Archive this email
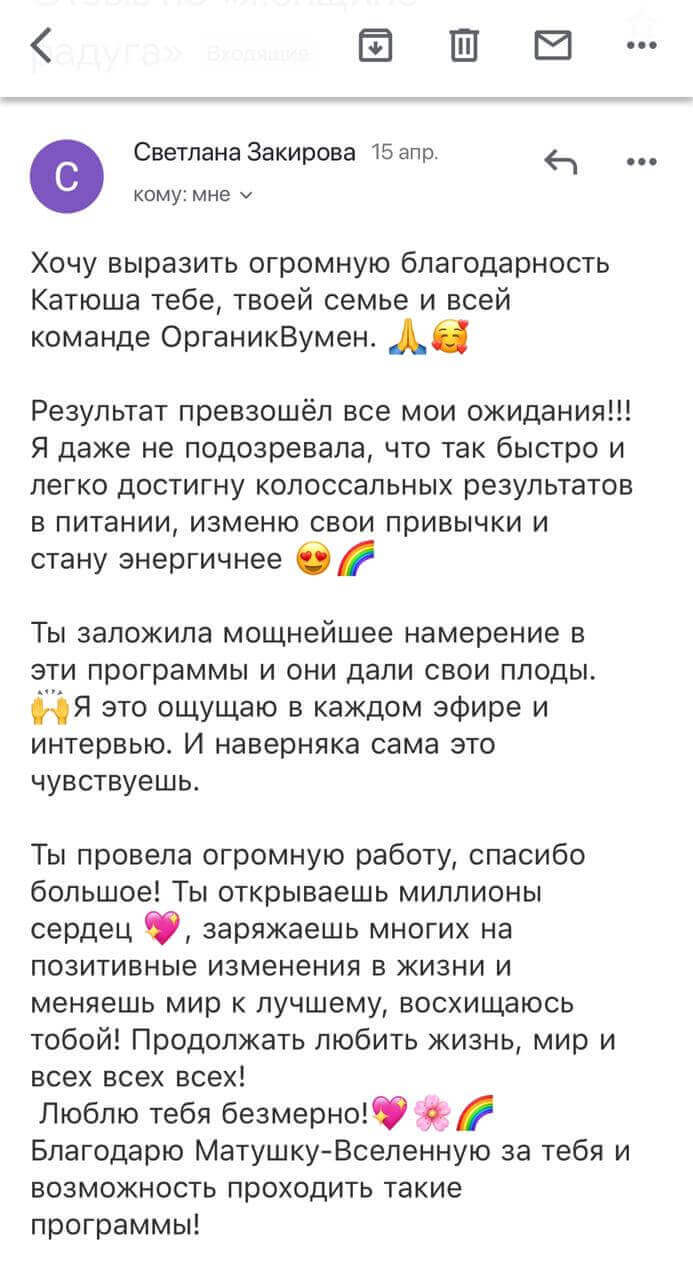This screenshot has width=693, height=1280. [375, 45]
